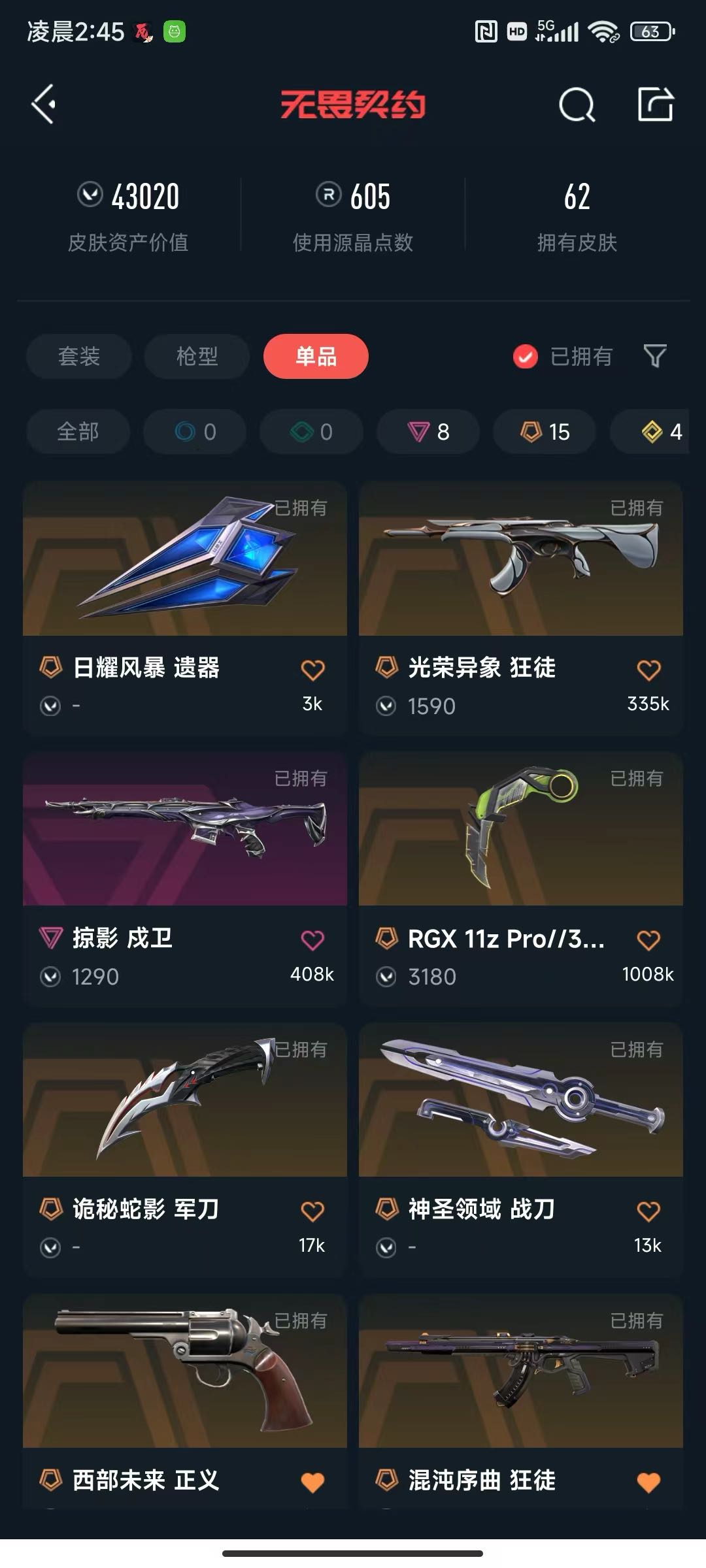The image size is (706, 1568).
Task: Like the 神圣领域 战刀 skin
Action: [648, 1211]
